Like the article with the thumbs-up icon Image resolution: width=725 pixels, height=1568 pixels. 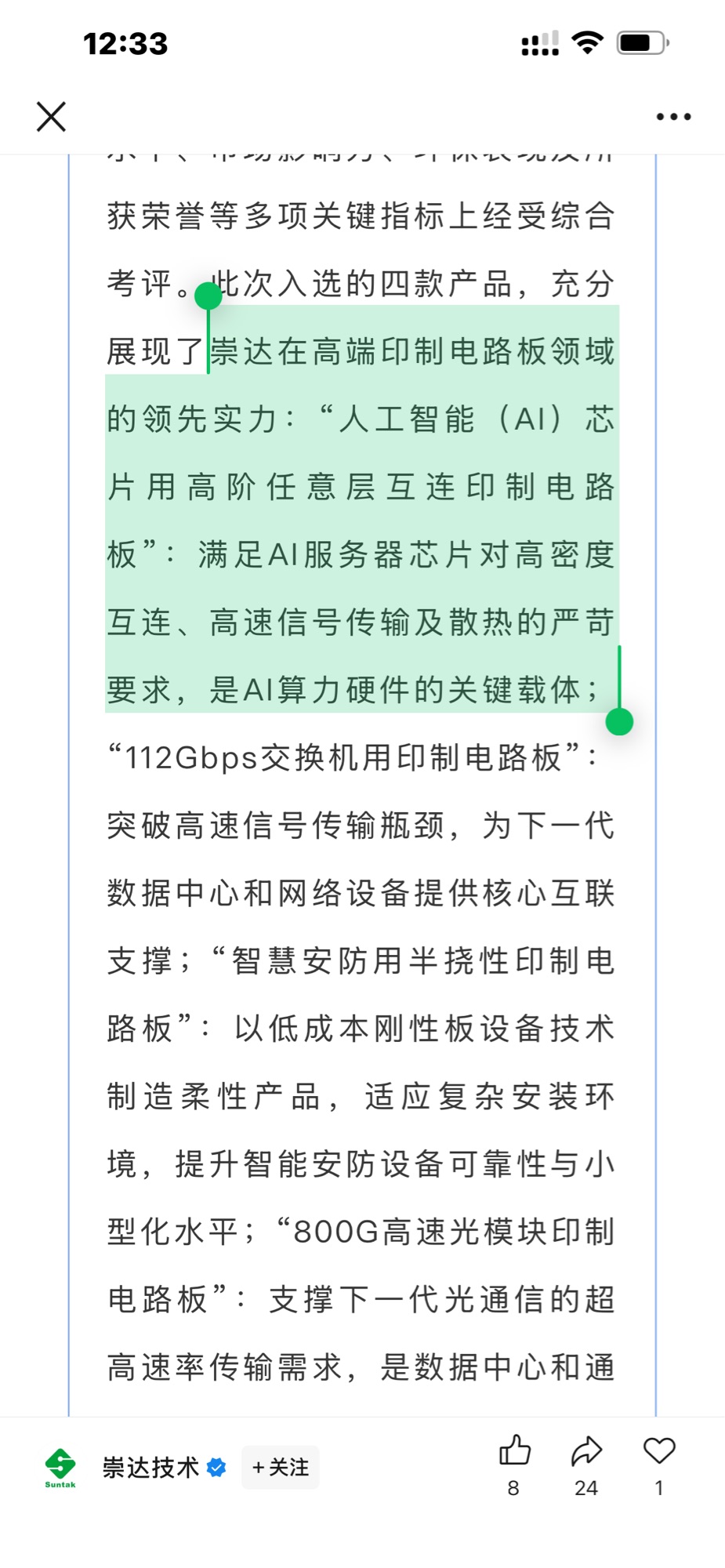[514, 1450]
